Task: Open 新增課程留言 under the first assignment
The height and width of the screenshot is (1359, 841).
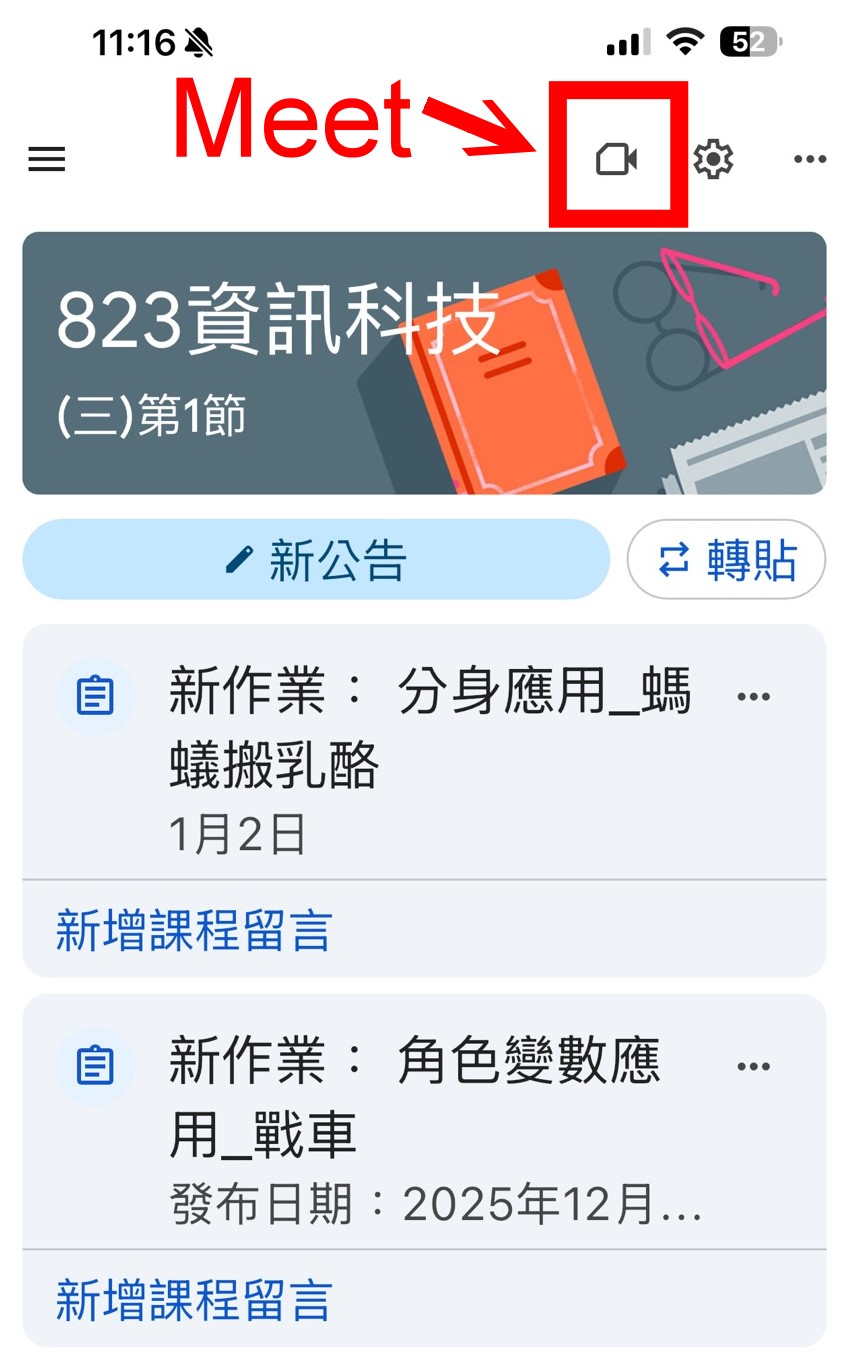Action: (190, 931)
